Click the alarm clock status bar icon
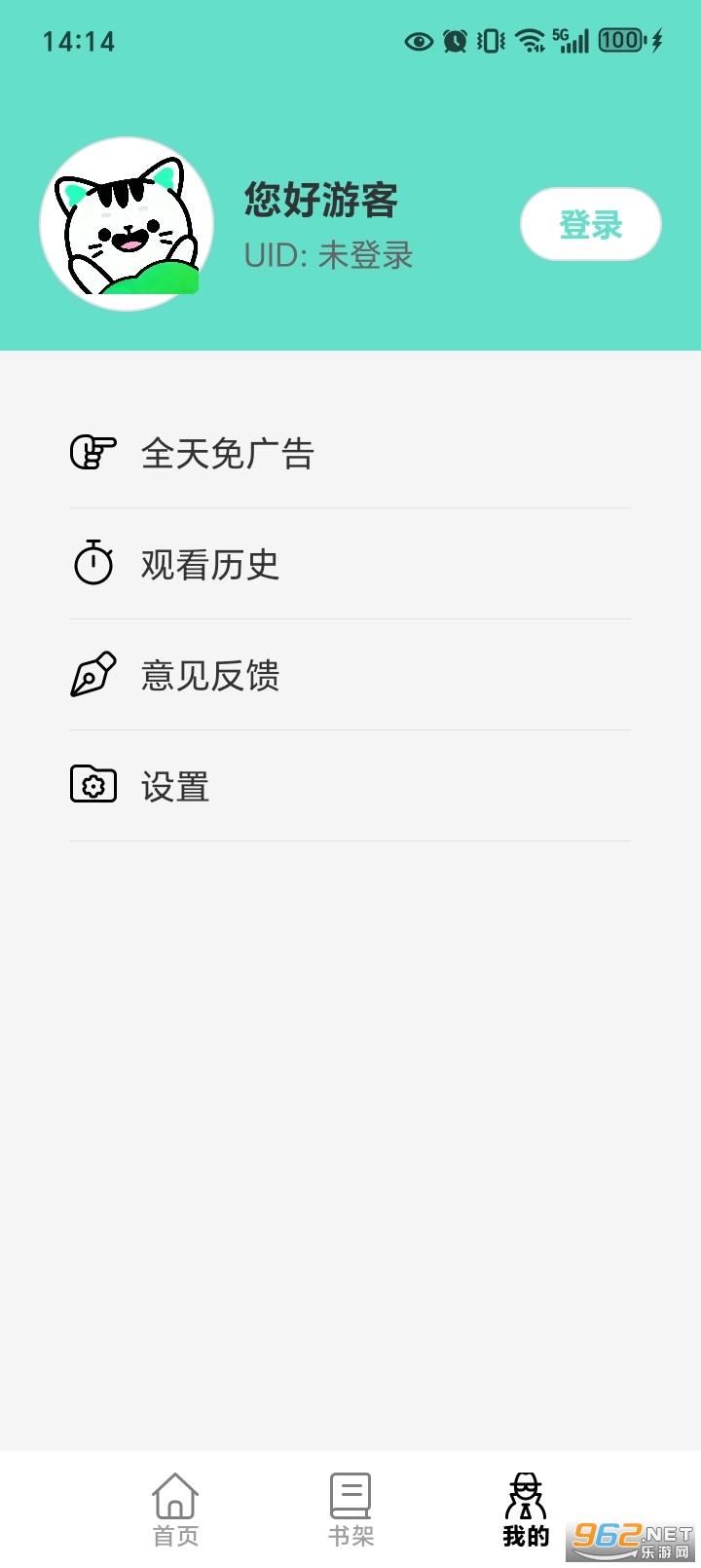The width and height of the screenshot is (701, 1568). pyautogui.click(x=452, y=41)
